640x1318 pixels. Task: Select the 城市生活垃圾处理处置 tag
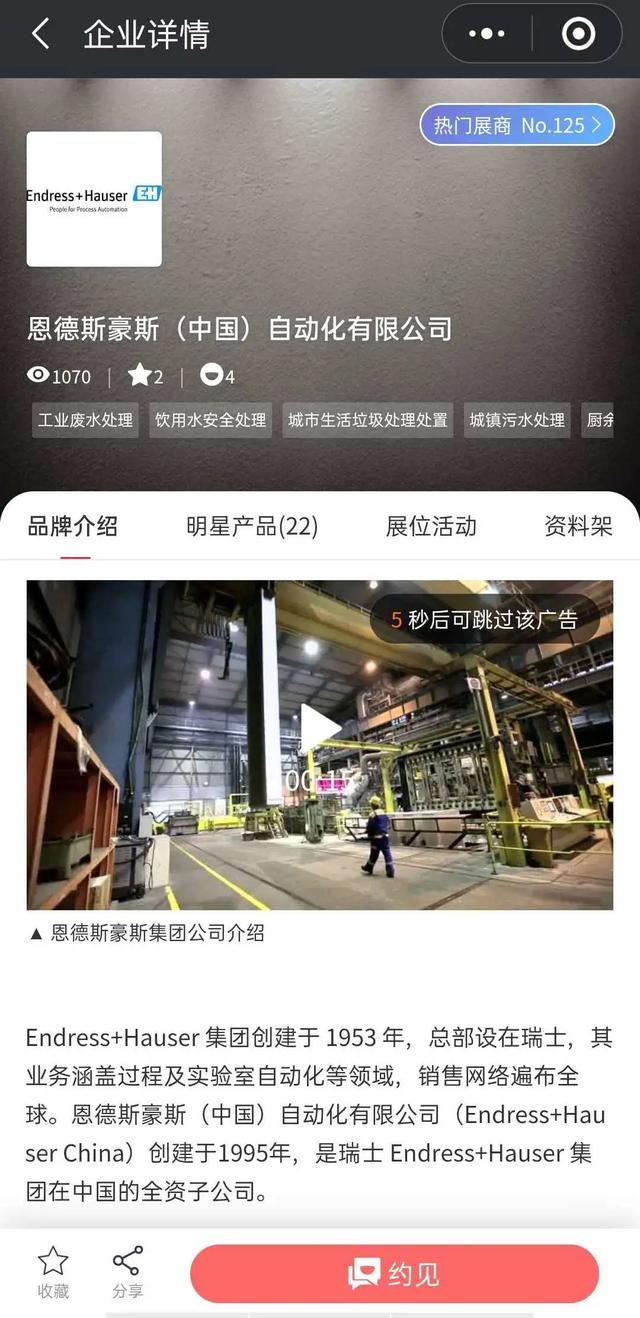[x=368, y=420]
